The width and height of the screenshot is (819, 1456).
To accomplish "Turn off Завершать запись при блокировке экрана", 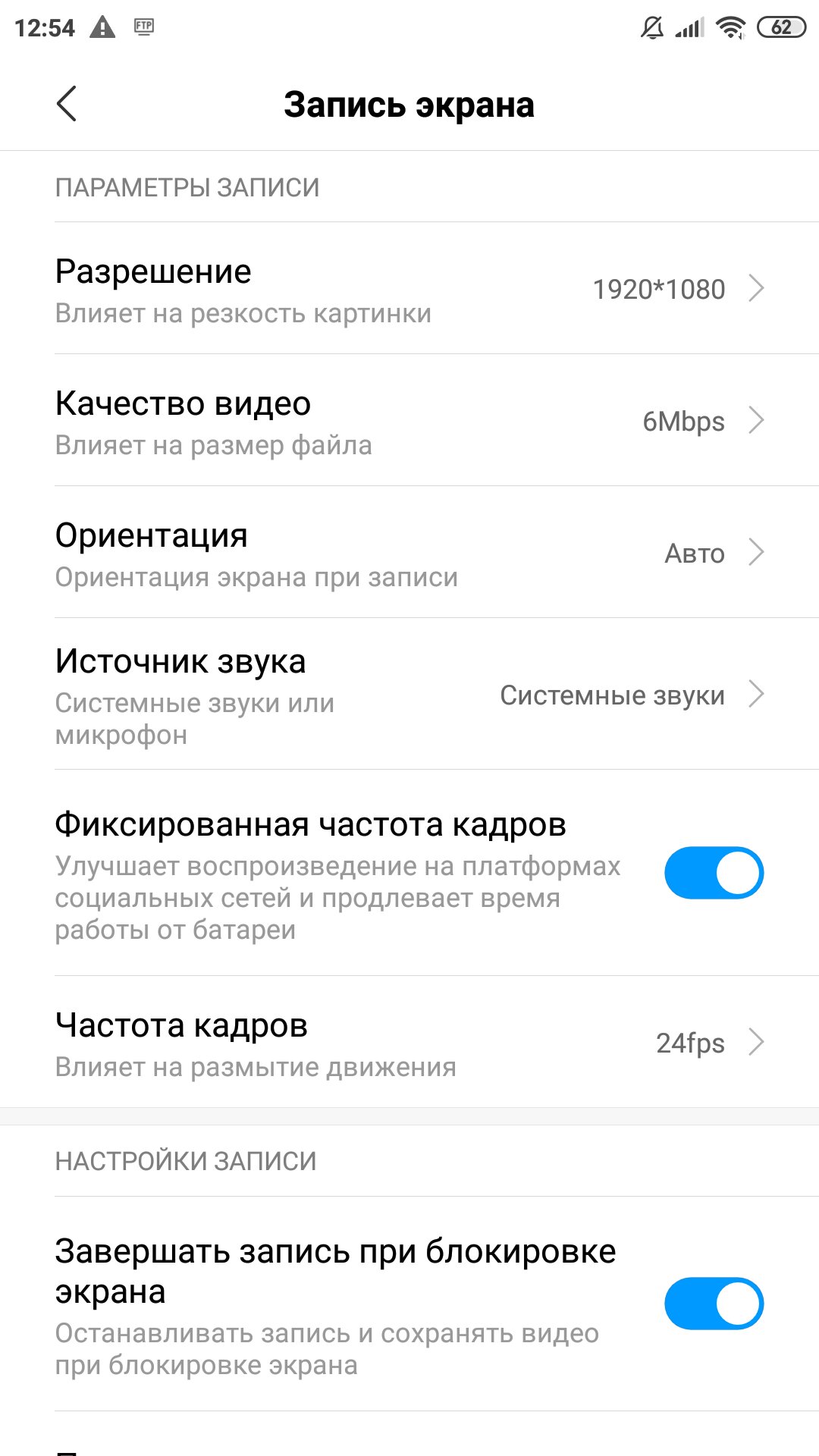I will pyautogui.click(x=714, y=1304).
